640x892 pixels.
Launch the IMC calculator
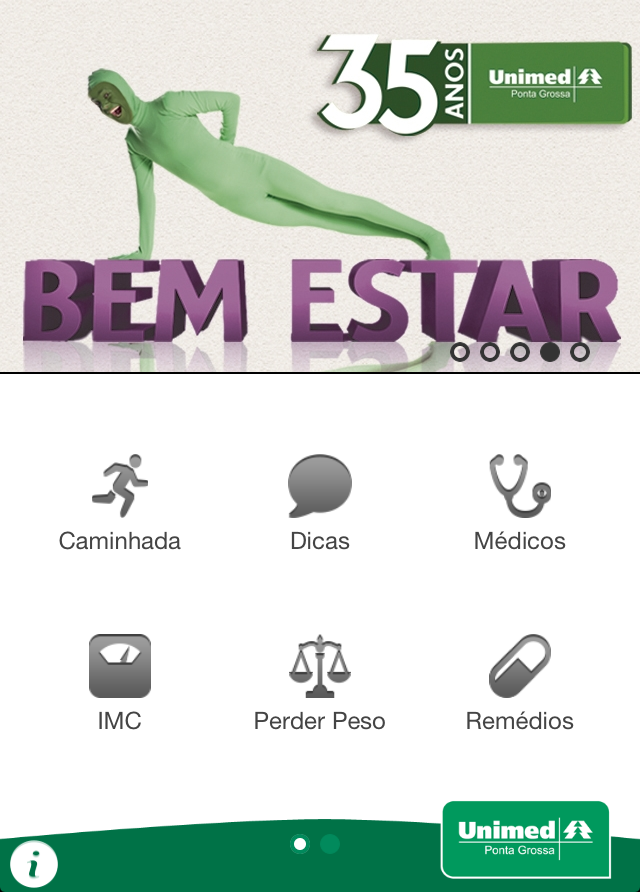[x=120, y=681]
